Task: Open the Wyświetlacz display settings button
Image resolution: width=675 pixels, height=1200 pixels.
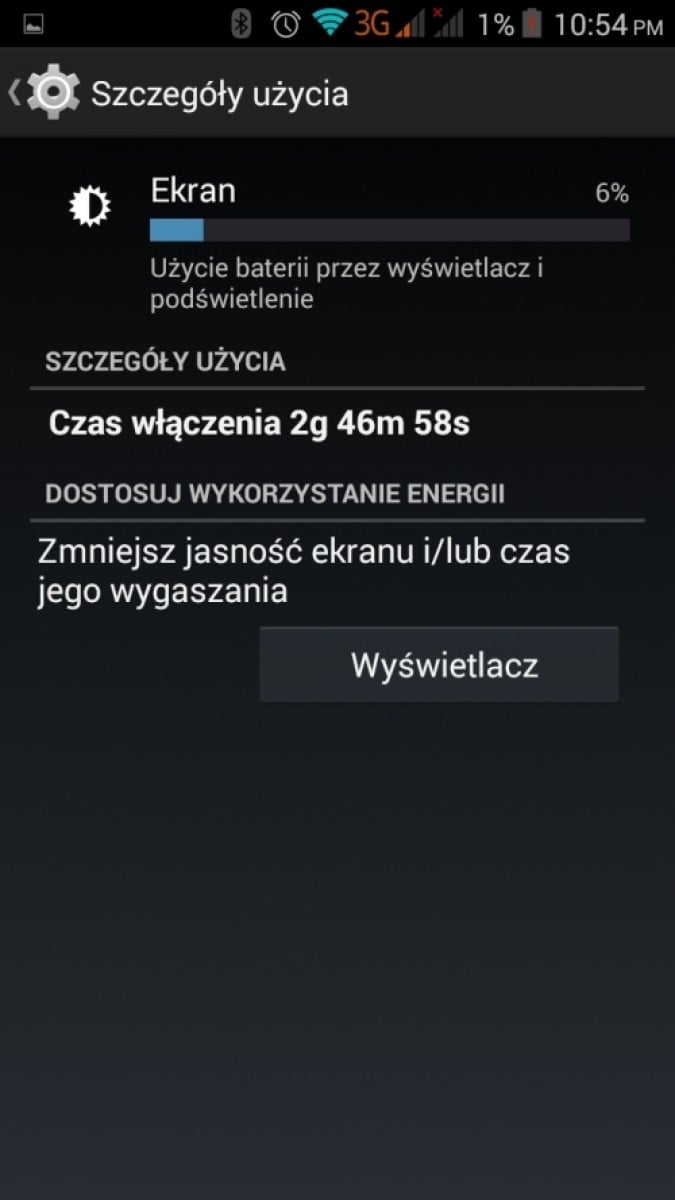Action: (439, 665)
